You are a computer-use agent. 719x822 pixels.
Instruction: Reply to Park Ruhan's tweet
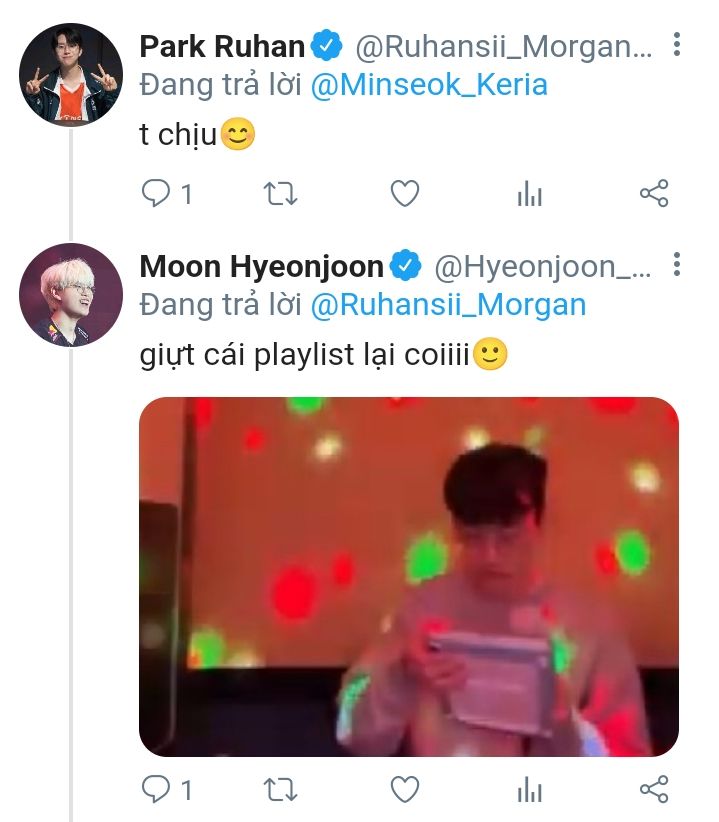[156, 193]
